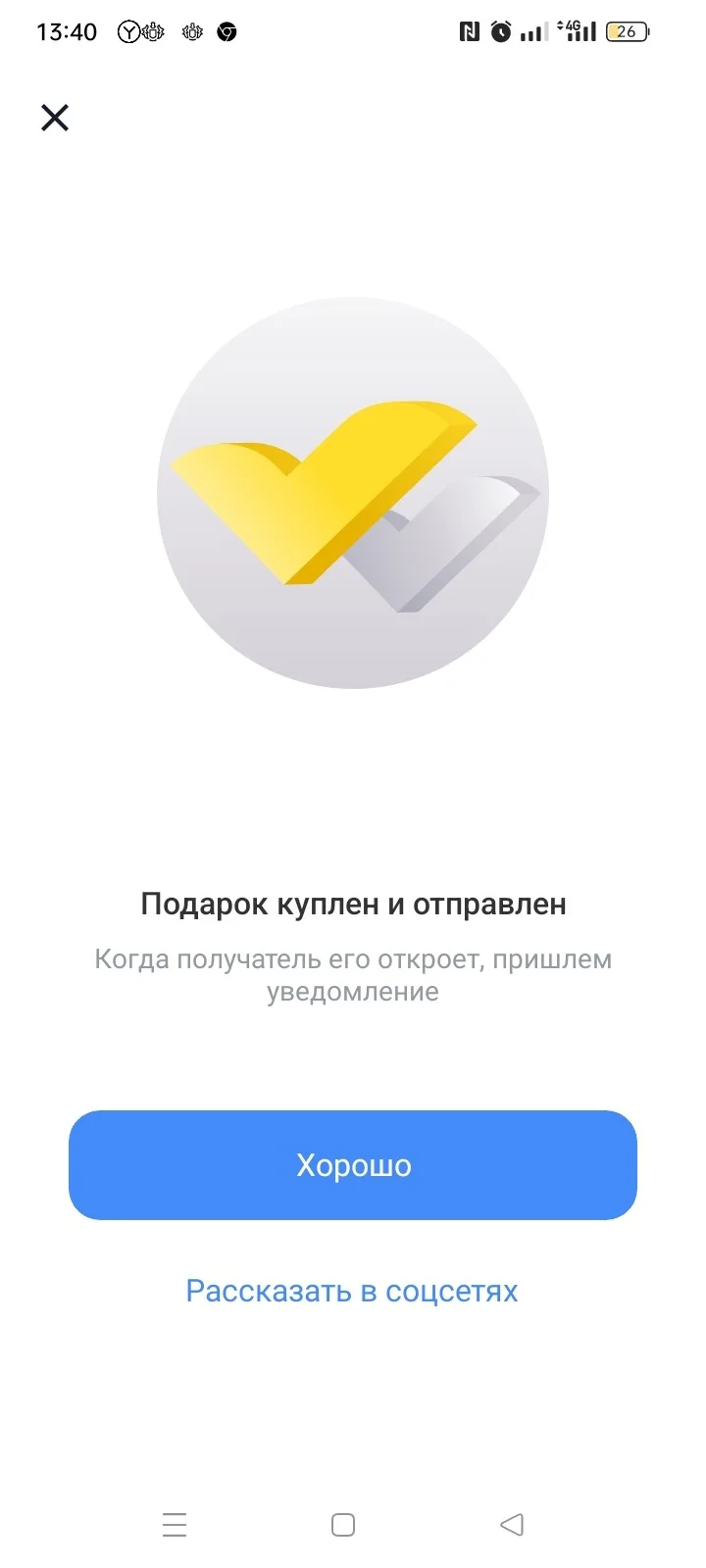Image resolution: width=706 pixels, height=1568 pixels.
Task: Go back using the system back button
Action: [512, 1525]
